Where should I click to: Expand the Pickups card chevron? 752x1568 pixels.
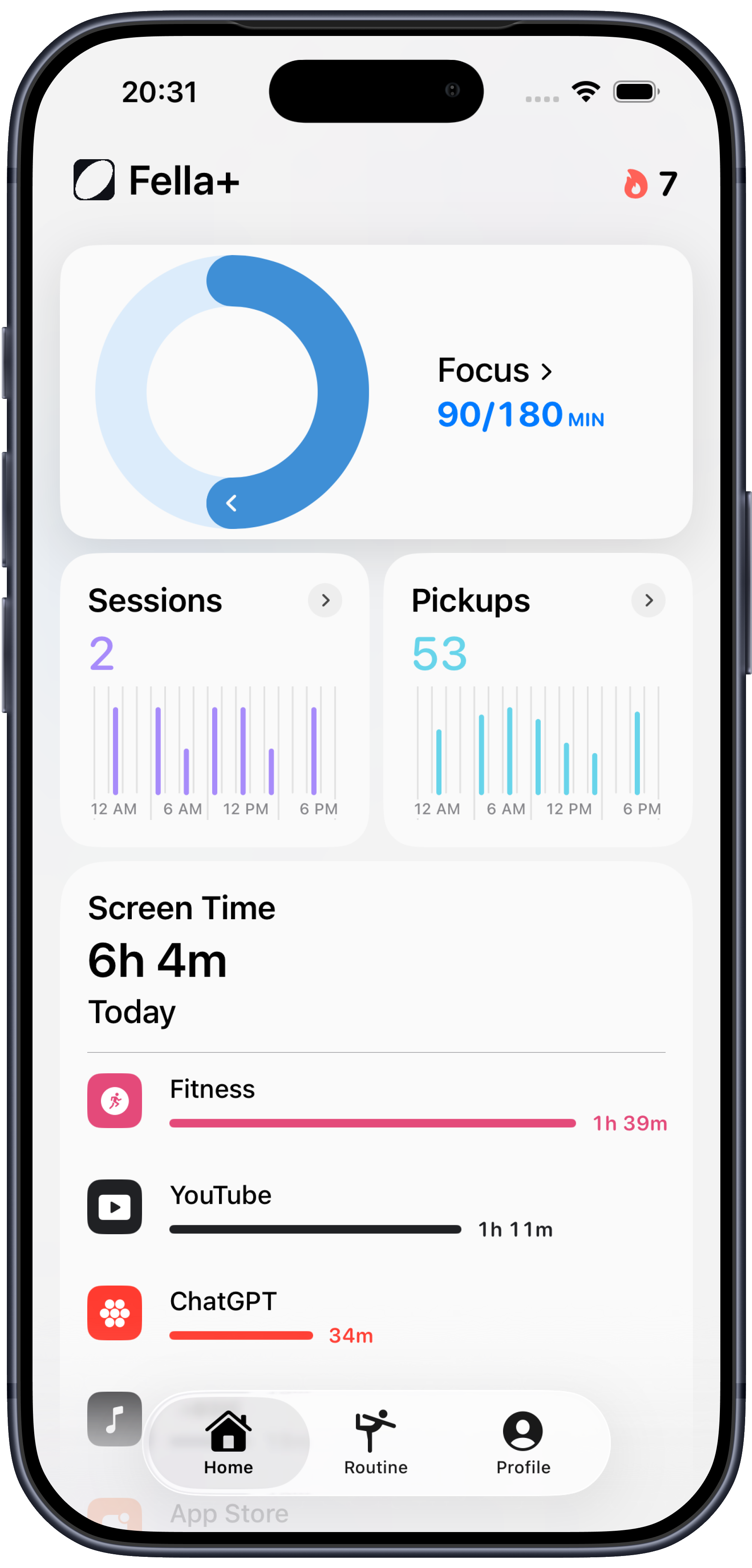point(648,600)
